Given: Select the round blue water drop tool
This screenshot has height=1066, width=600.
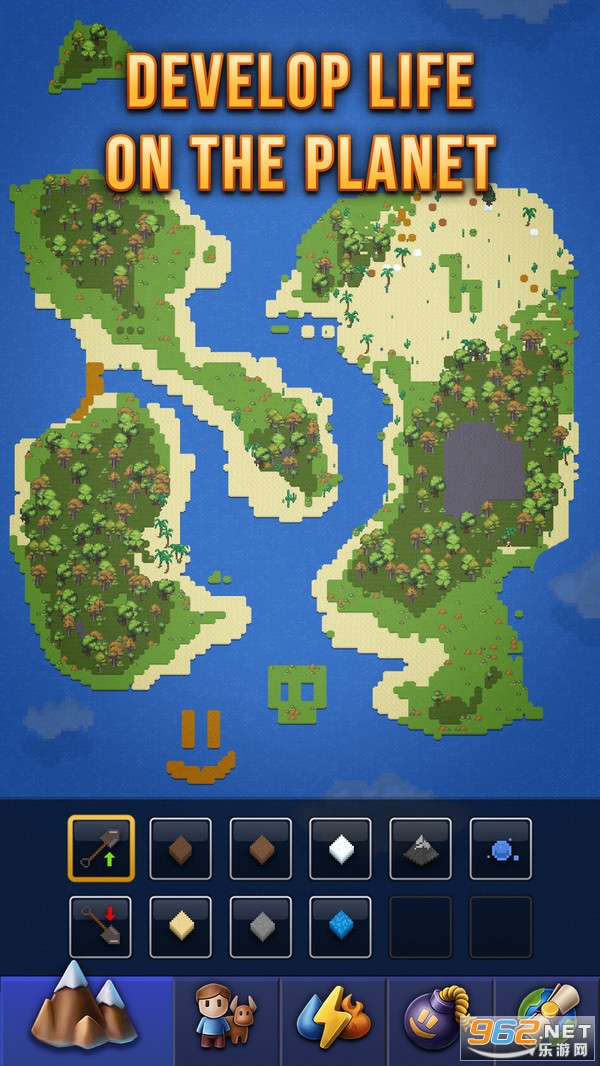Looking at the screenshot, I should (501, 848).
